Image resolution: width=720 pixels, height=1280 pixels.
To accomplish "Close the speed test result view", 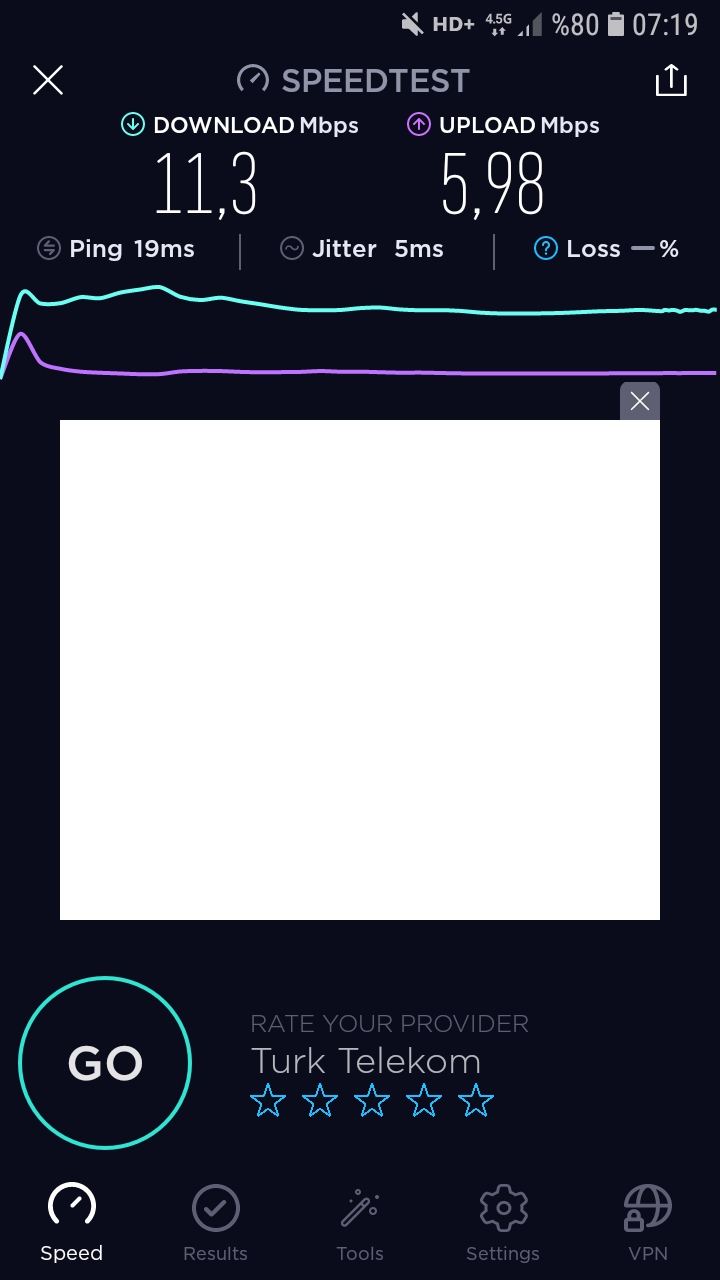I will (48, 80).
